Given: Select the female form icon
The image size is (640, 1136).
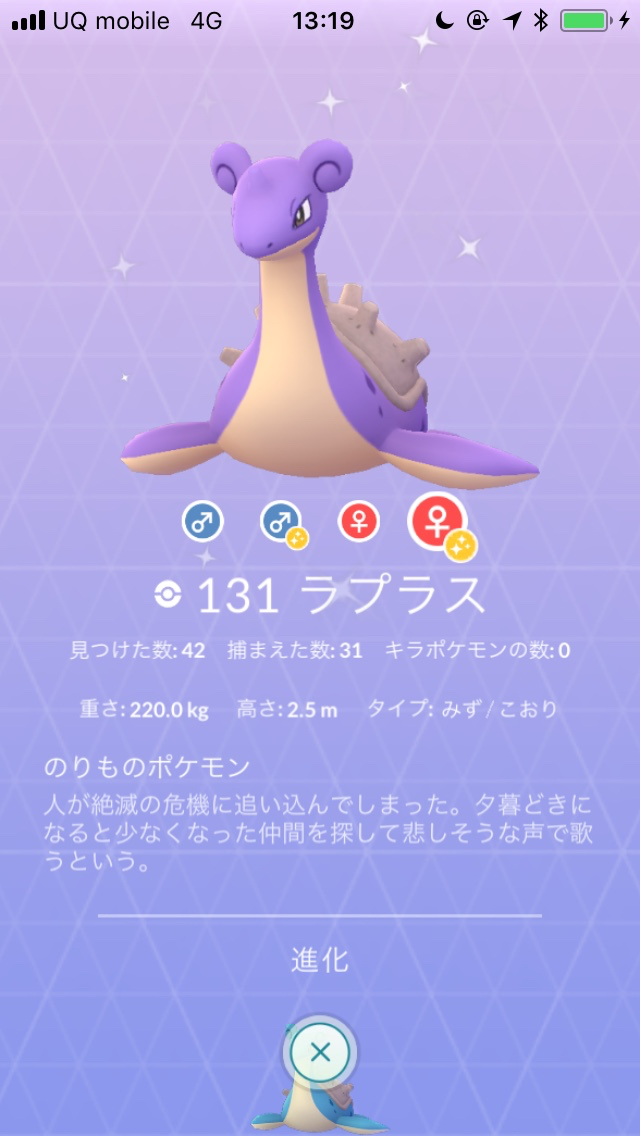Looking at the screenshot, I should [359, 521].
